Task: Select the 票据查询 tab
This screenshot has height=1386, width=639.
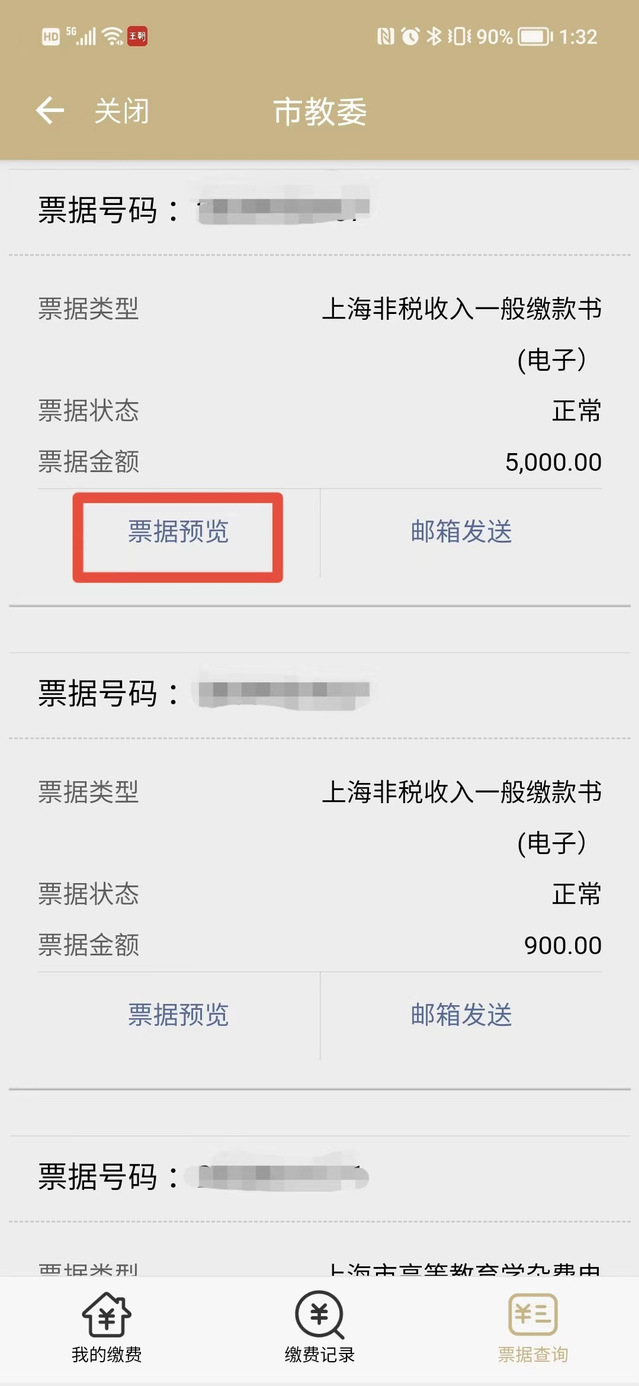Action: [x=533, y=1328]
